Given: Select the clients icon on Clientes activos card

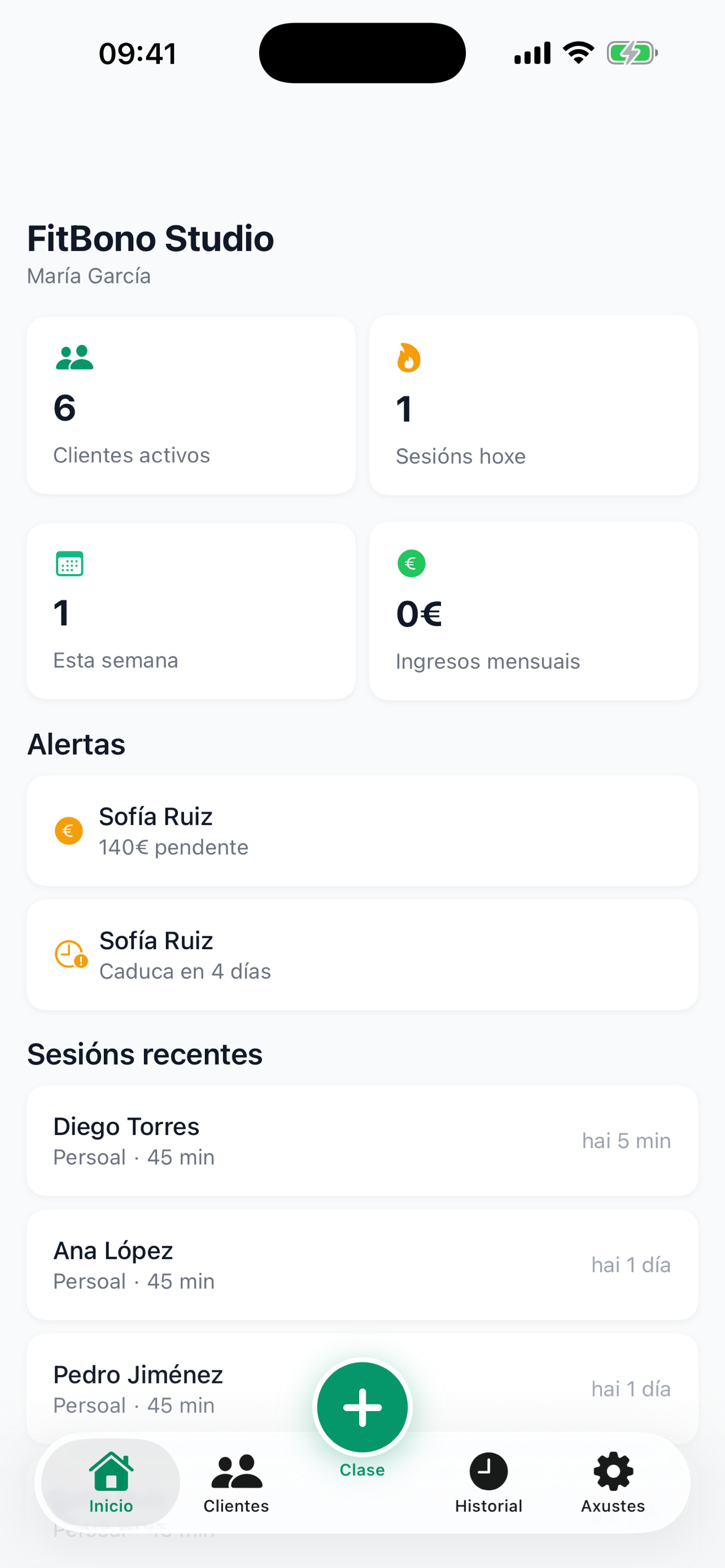Looking at the screenshot, I should 73,358.
